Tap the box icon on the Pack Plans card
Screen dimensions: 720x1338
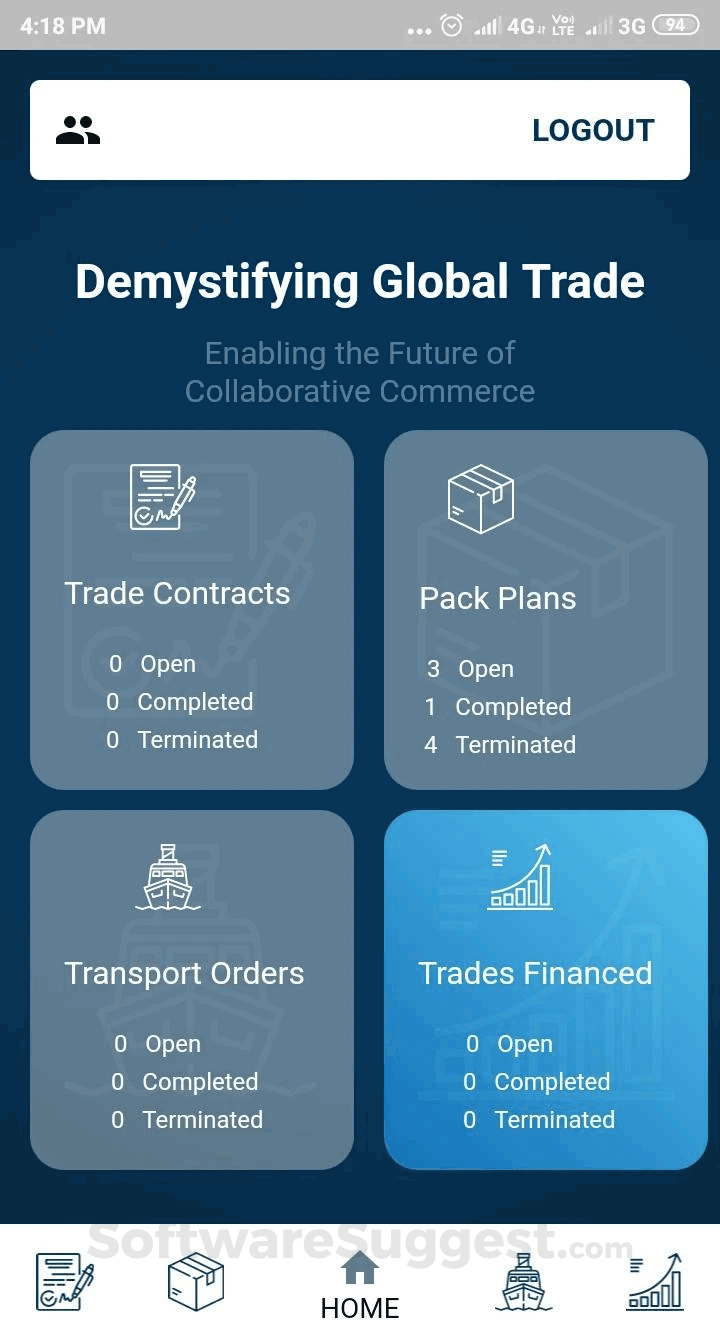tap(480, 498)
